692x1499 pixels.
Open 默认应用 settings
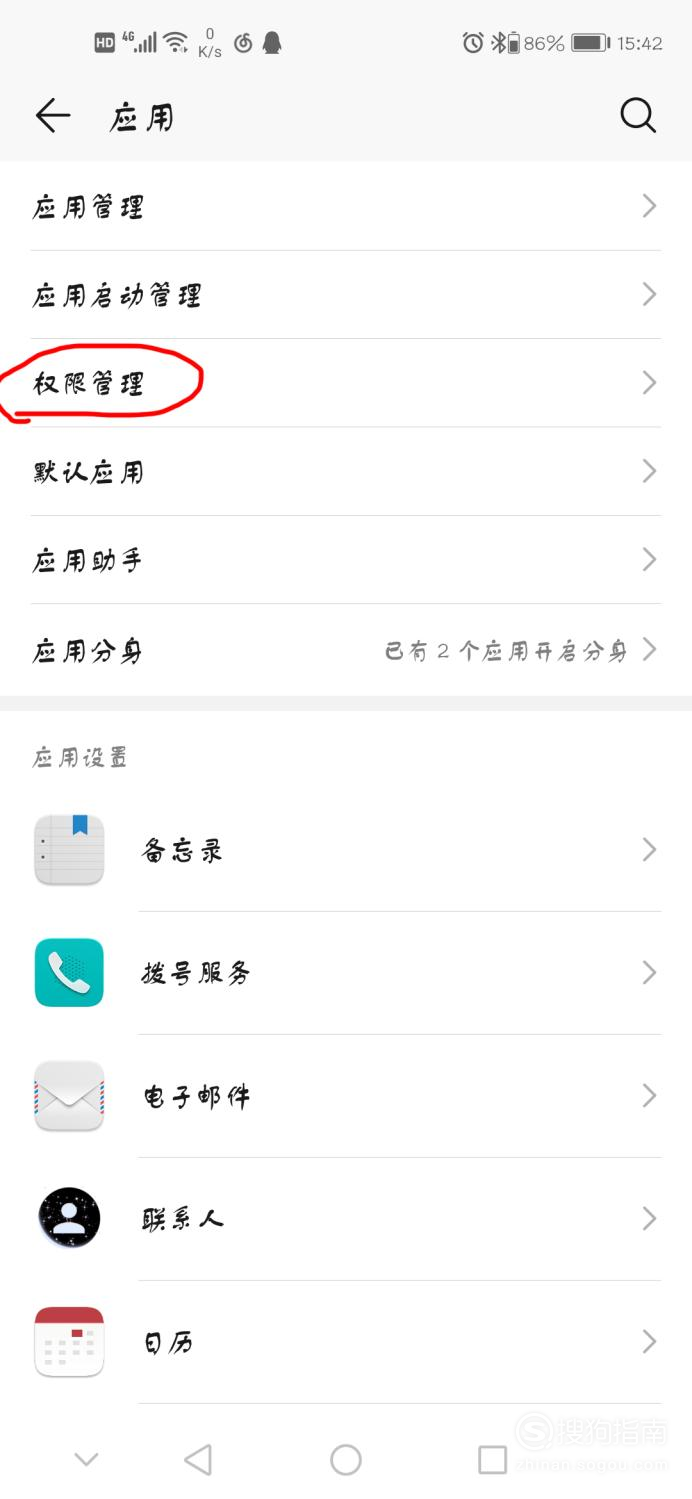(345, 471)
